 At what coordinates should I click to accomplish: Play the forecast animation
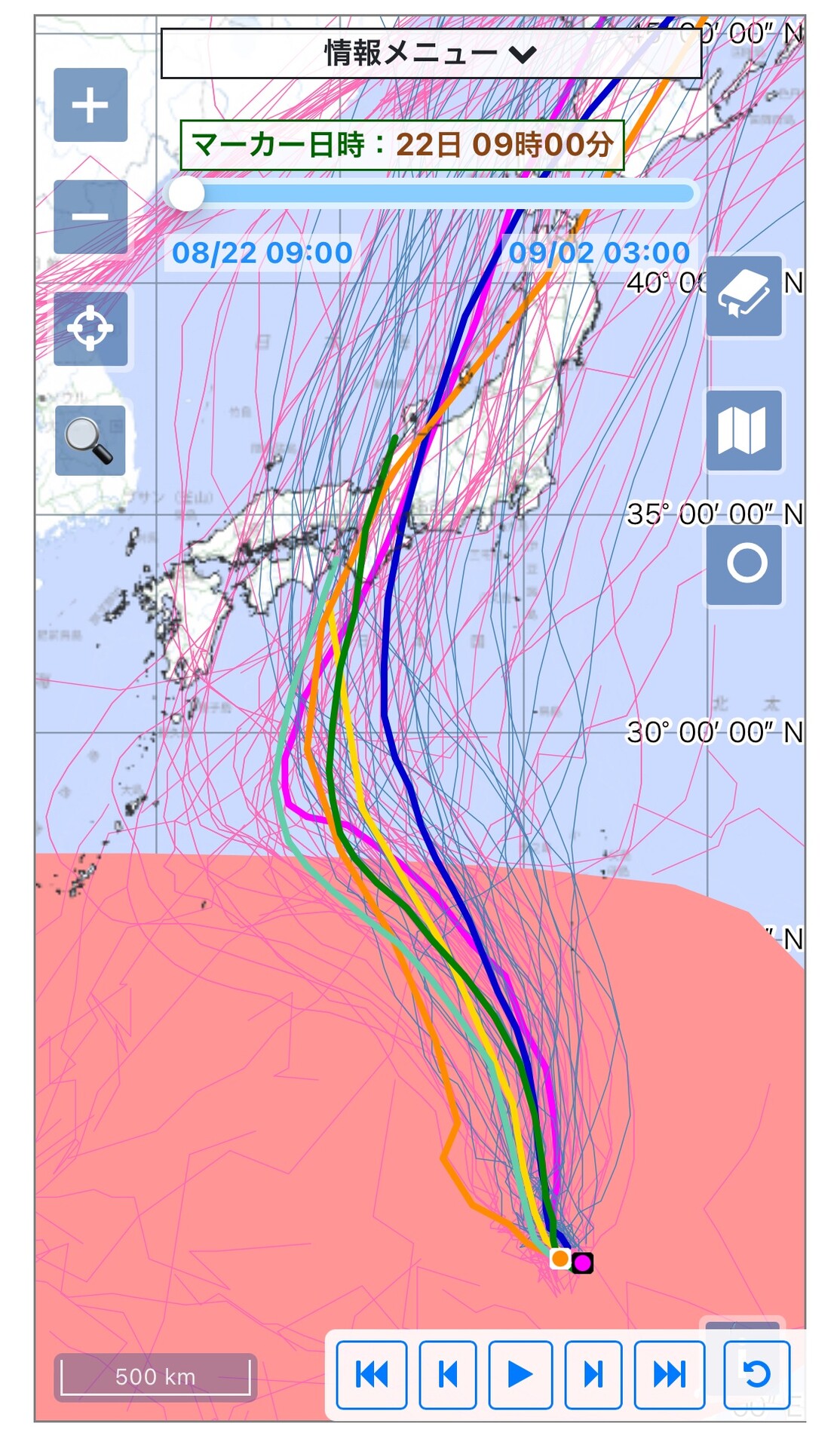coord(520,1375)
